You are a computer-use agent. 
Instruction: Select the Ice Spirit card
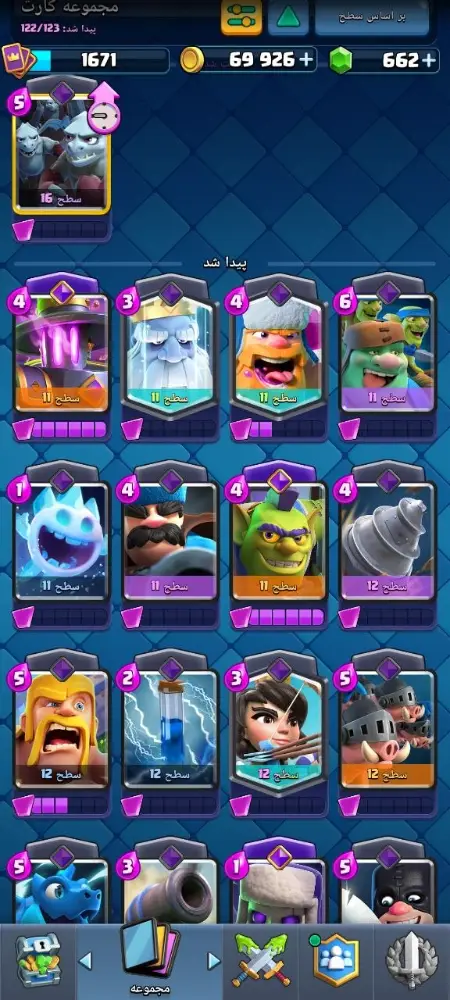pyautogui.click(x=61, y=541)
